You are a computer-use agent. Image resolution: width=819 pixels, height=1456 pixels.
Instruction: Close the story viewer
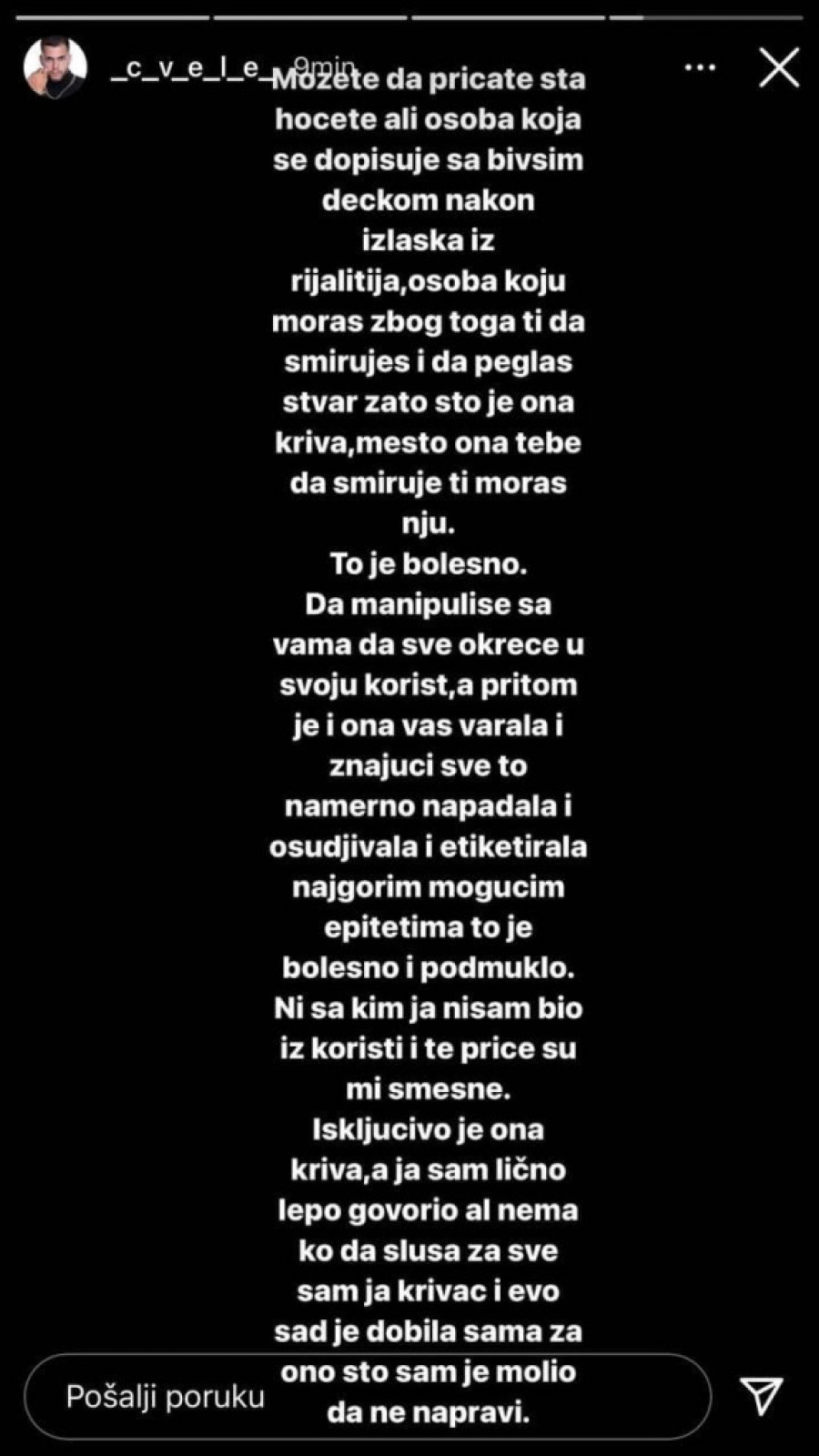779,68
